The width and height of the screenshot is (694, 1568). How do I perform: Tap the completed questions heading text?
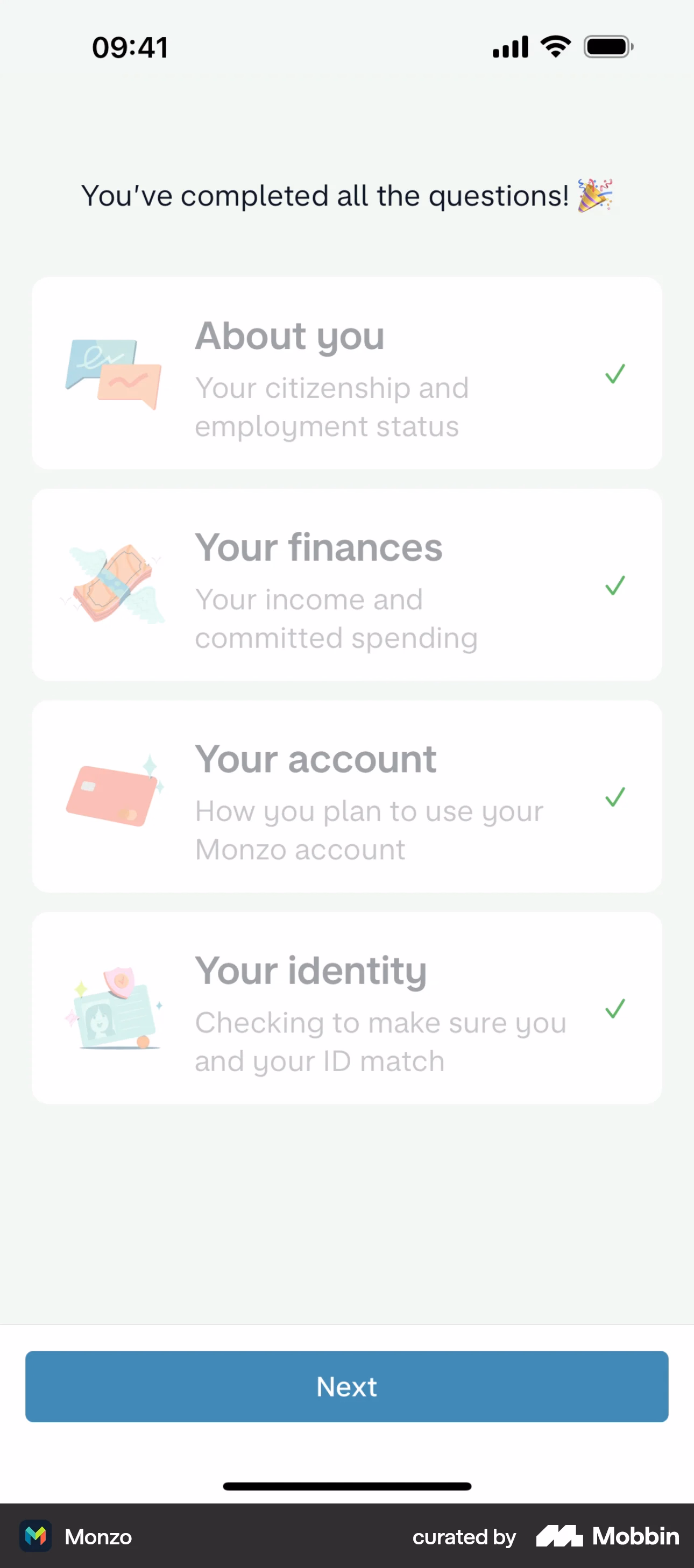pos(347,195)
